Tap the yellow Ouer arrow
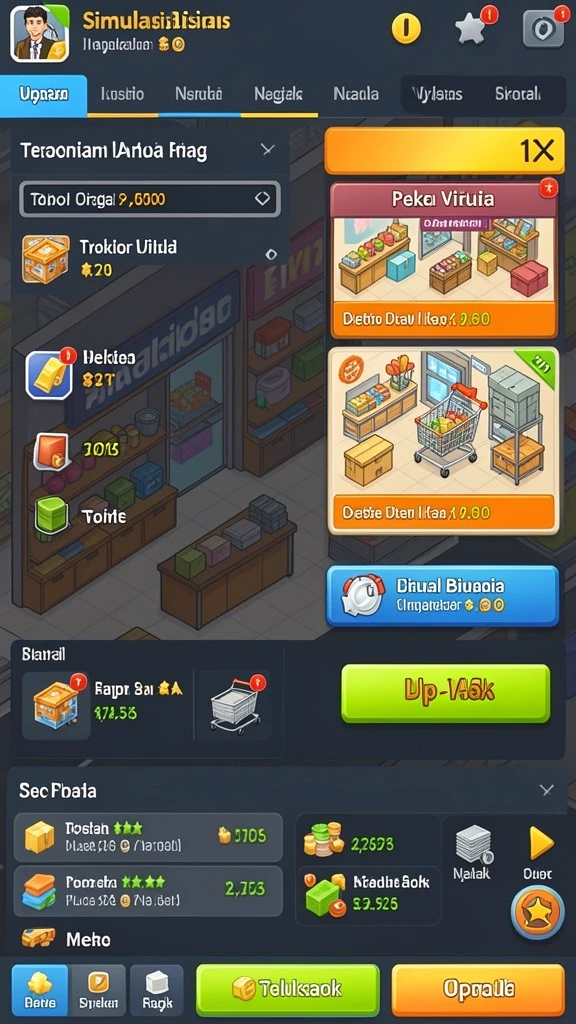576x1024 pixels. click(x=540, y=843)
